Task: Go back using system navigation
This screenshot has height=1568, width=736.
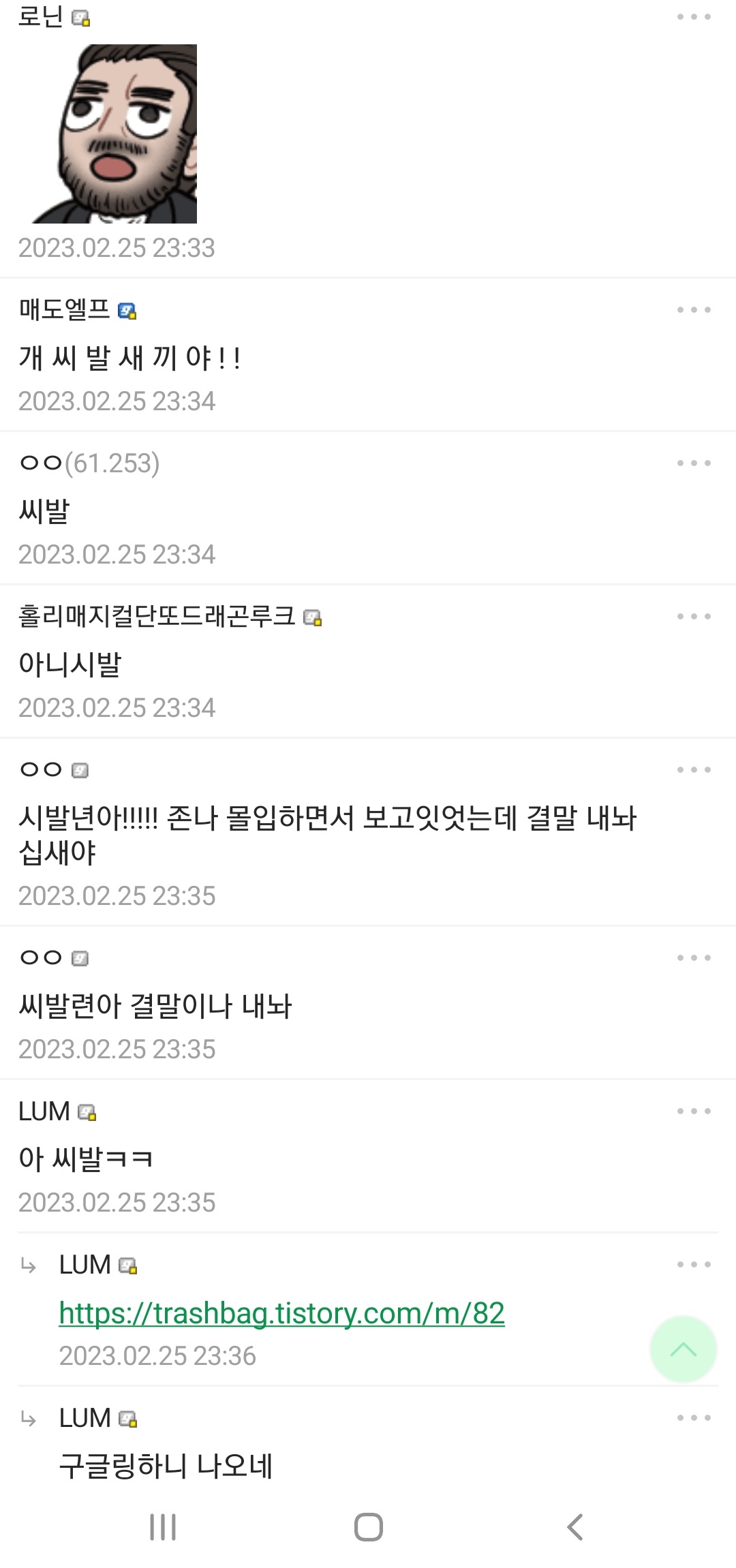Action: 574,1527
